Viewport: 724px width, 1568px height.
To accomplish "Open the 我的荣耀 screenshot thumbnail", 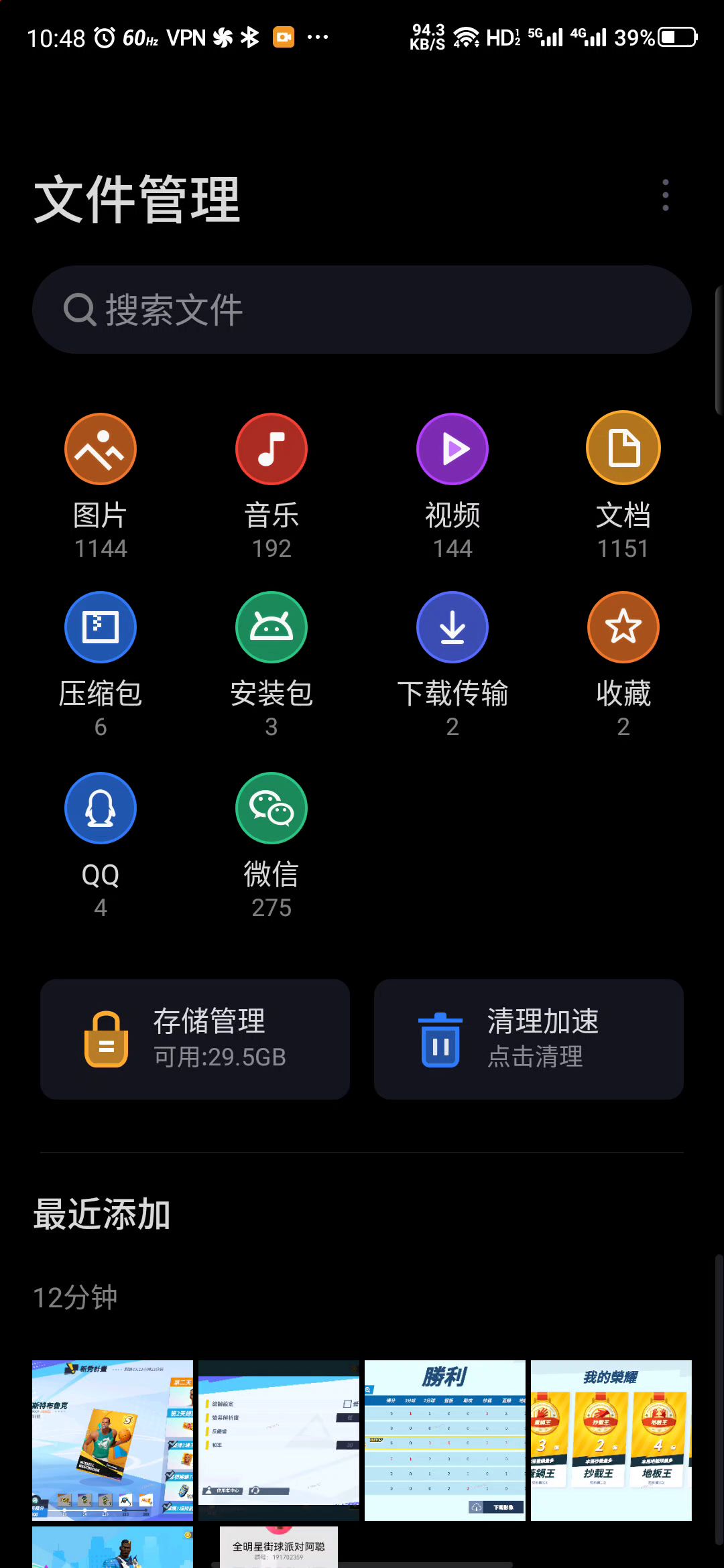I will point(611,1440).
